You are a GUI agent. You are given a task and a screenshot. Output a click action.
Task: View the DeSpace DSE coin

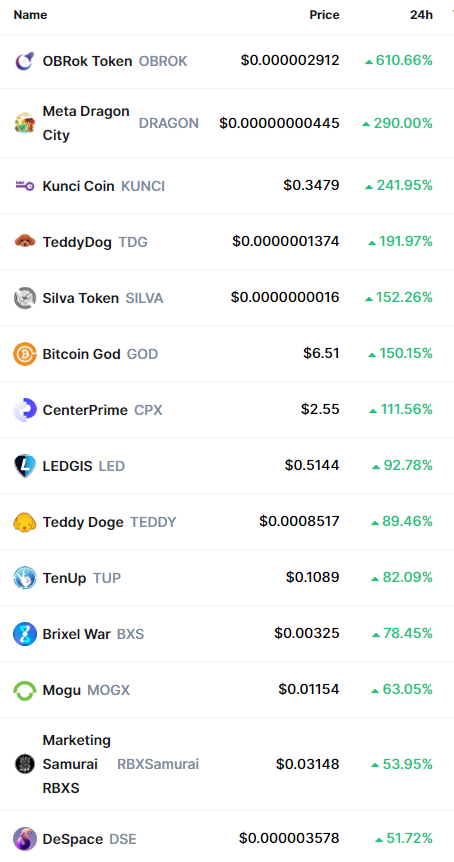point(227,837)
